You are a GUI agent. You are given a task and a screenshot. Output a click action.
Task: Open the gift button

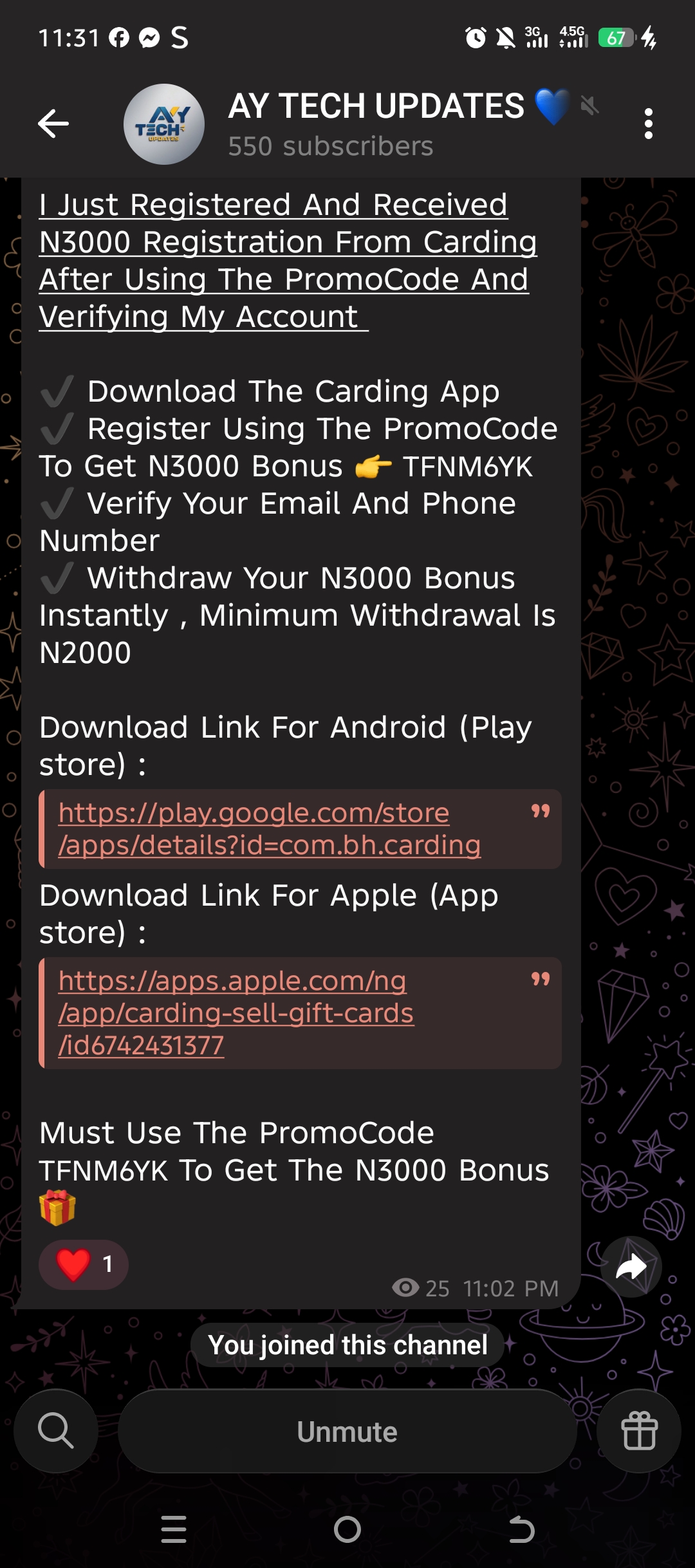(x=638, y=1432)
